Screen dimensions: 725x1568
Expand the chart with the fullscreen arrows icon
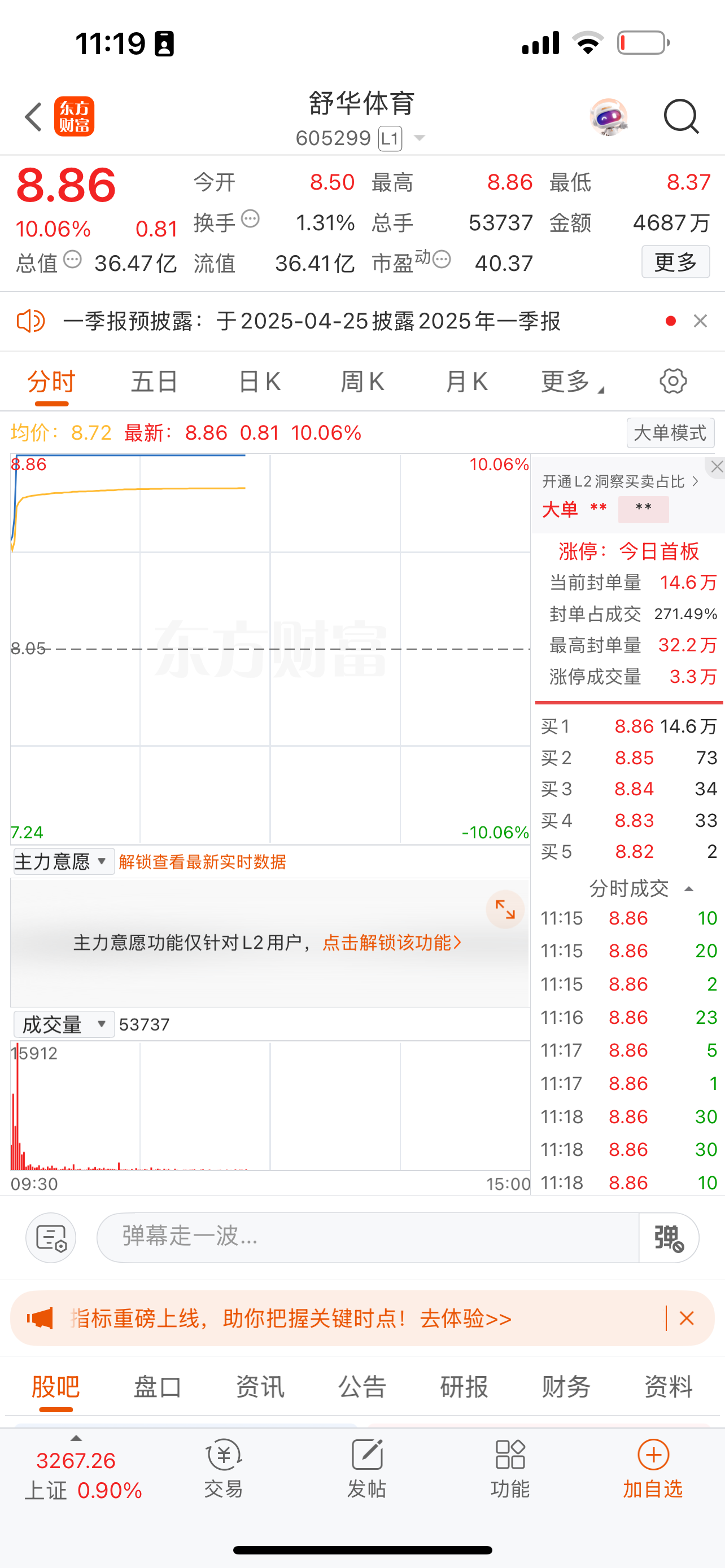click(505, 909)
